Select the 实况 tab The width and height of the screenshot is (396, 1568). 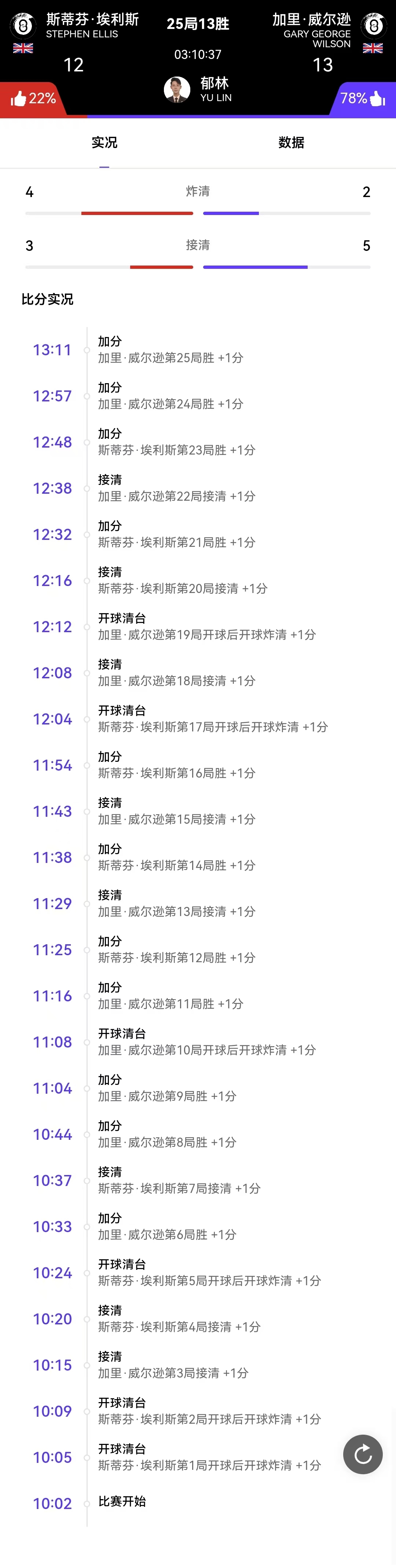click(x=104, y=142)
